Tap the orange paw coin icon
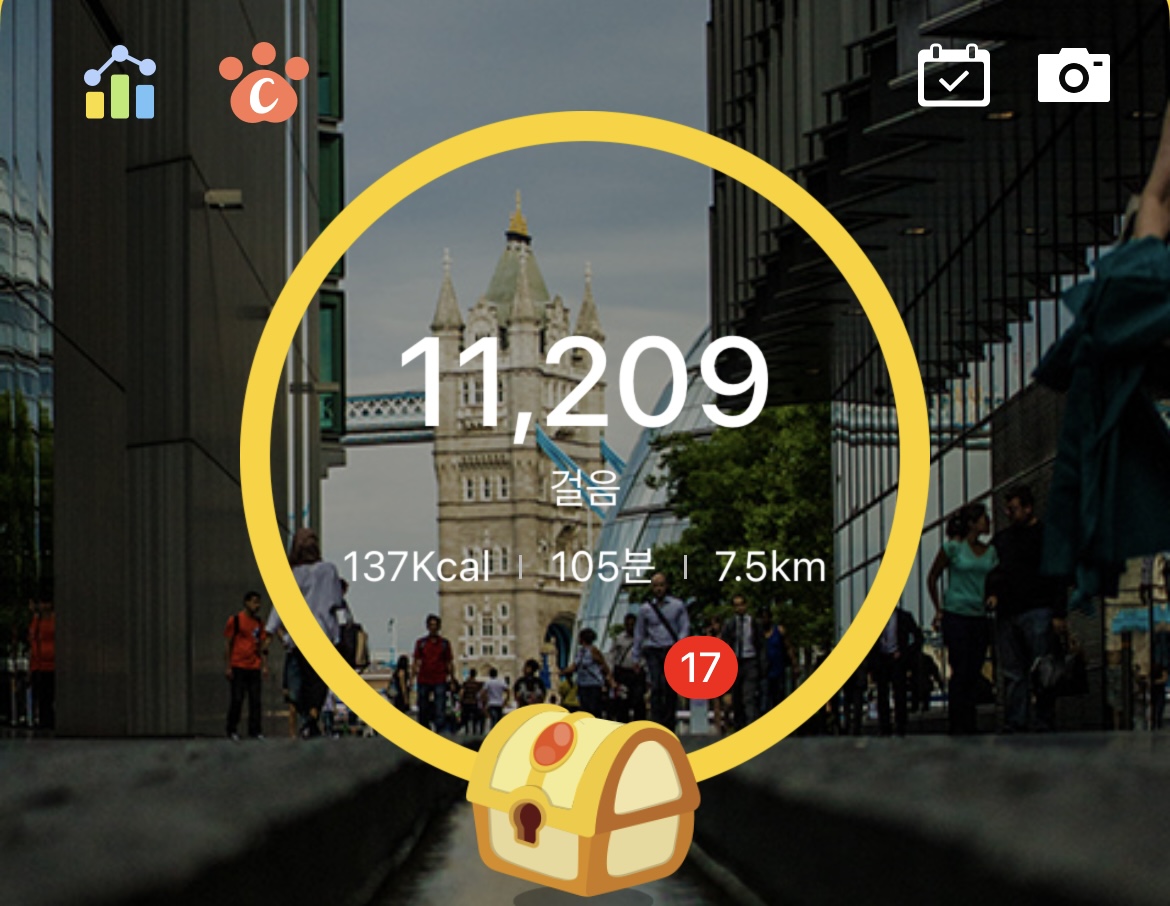 263,83
